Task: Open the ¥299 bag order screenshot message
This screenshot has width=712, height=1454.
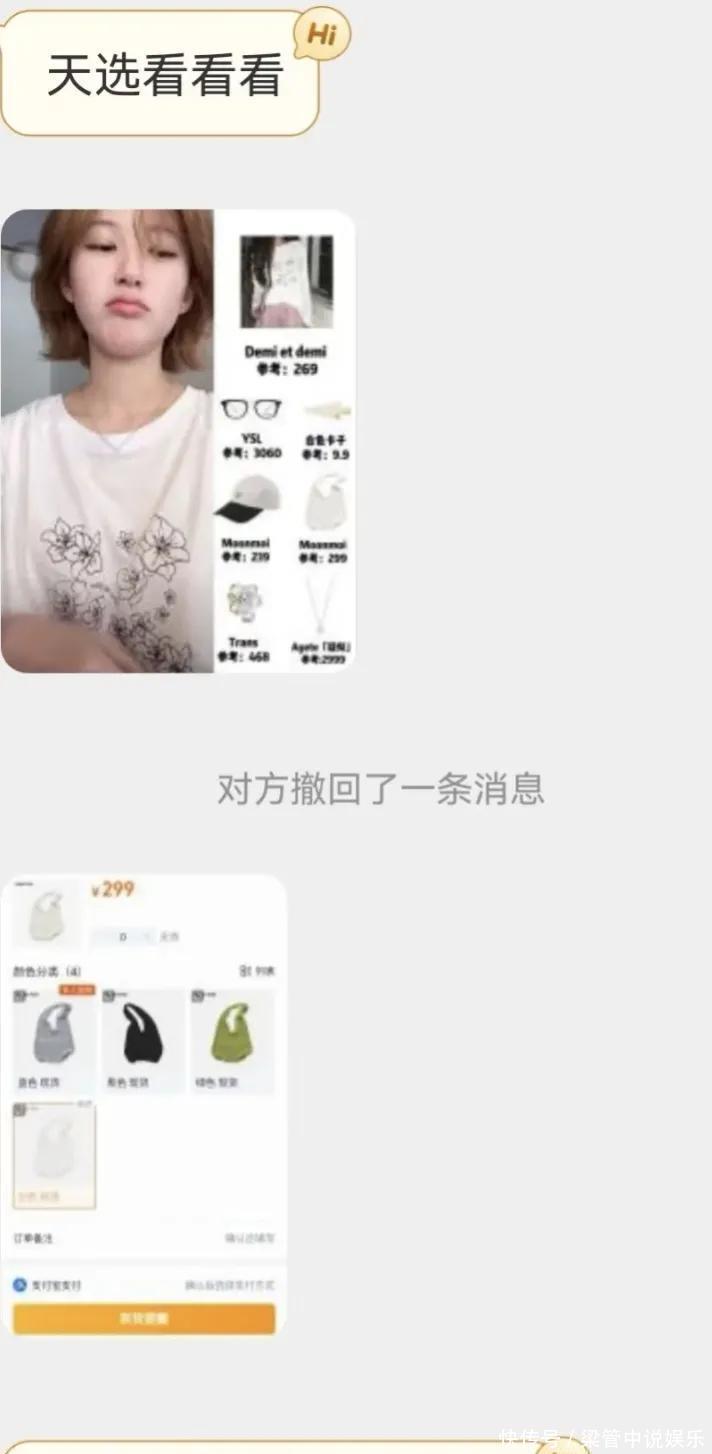Action: coord(144,1105)
